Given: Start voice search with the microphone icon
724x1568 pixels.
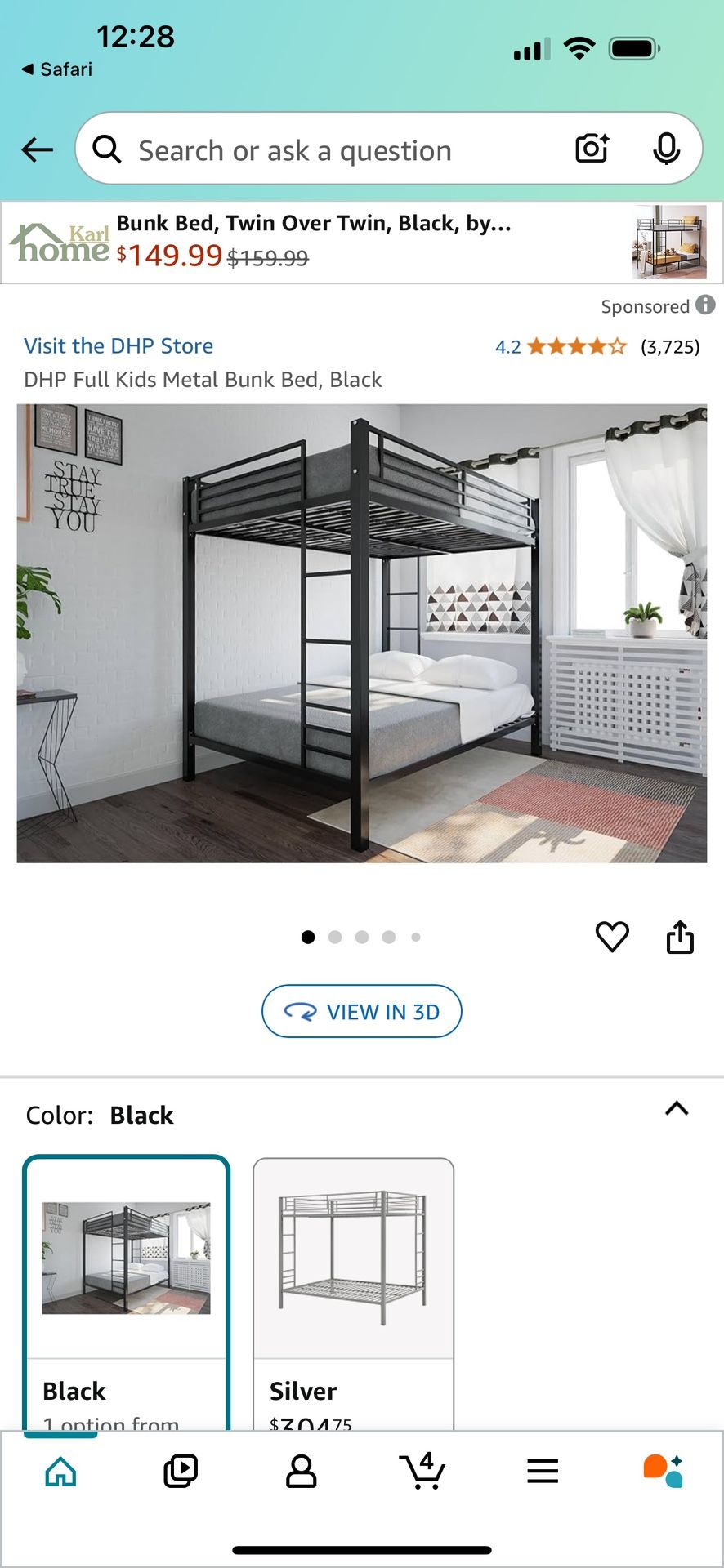Looking at the screenshot, I should coord(668,149).
